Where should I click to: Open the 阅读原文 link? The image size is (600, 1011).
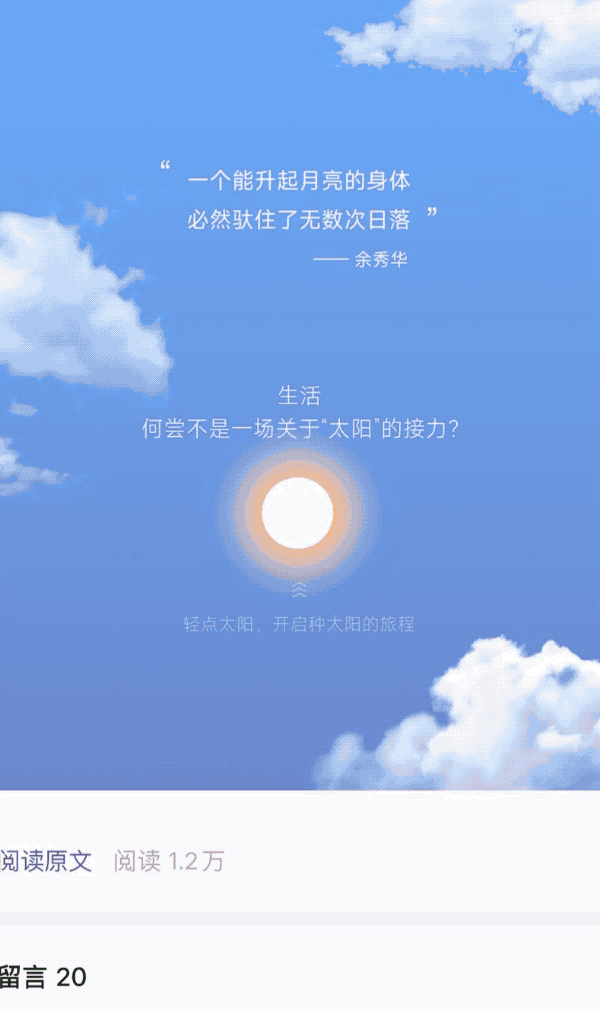pos(46,861)
